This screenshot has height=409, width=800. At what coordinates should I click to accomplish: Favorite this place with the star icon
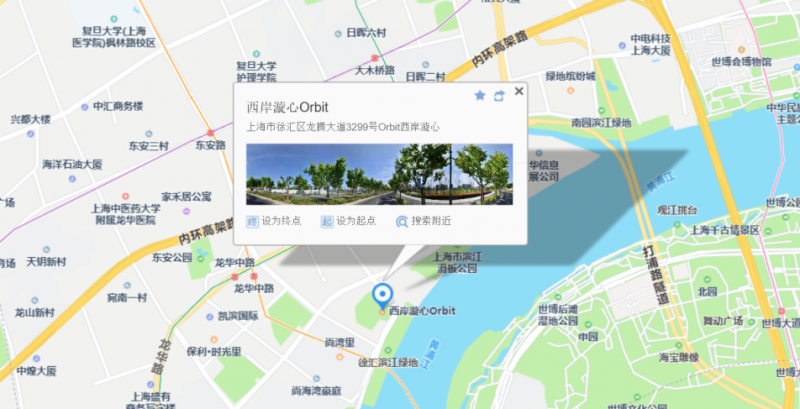[480, 95]
